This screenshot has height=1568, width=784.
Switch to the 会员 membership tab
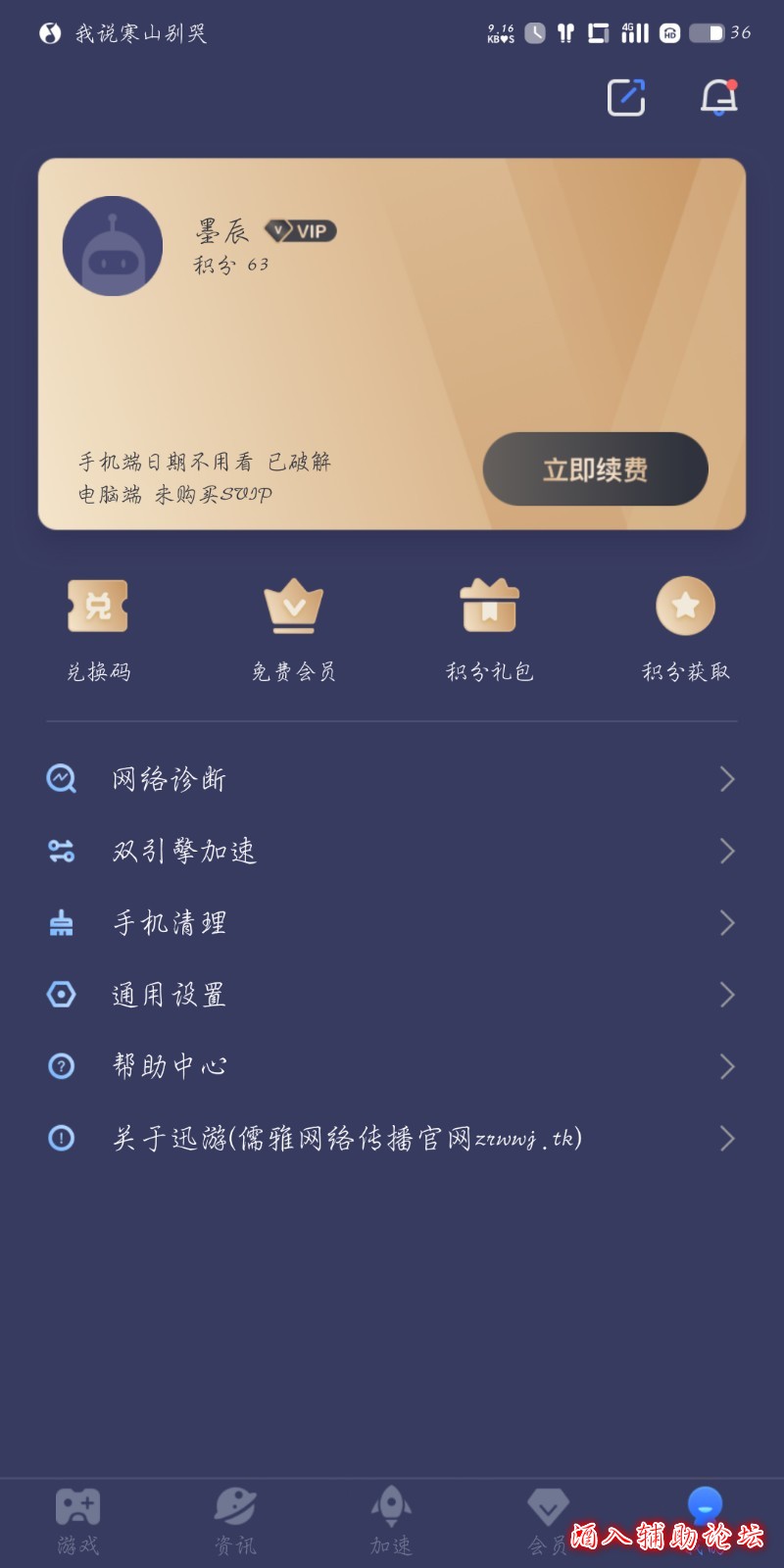(x=547, y=1521)
